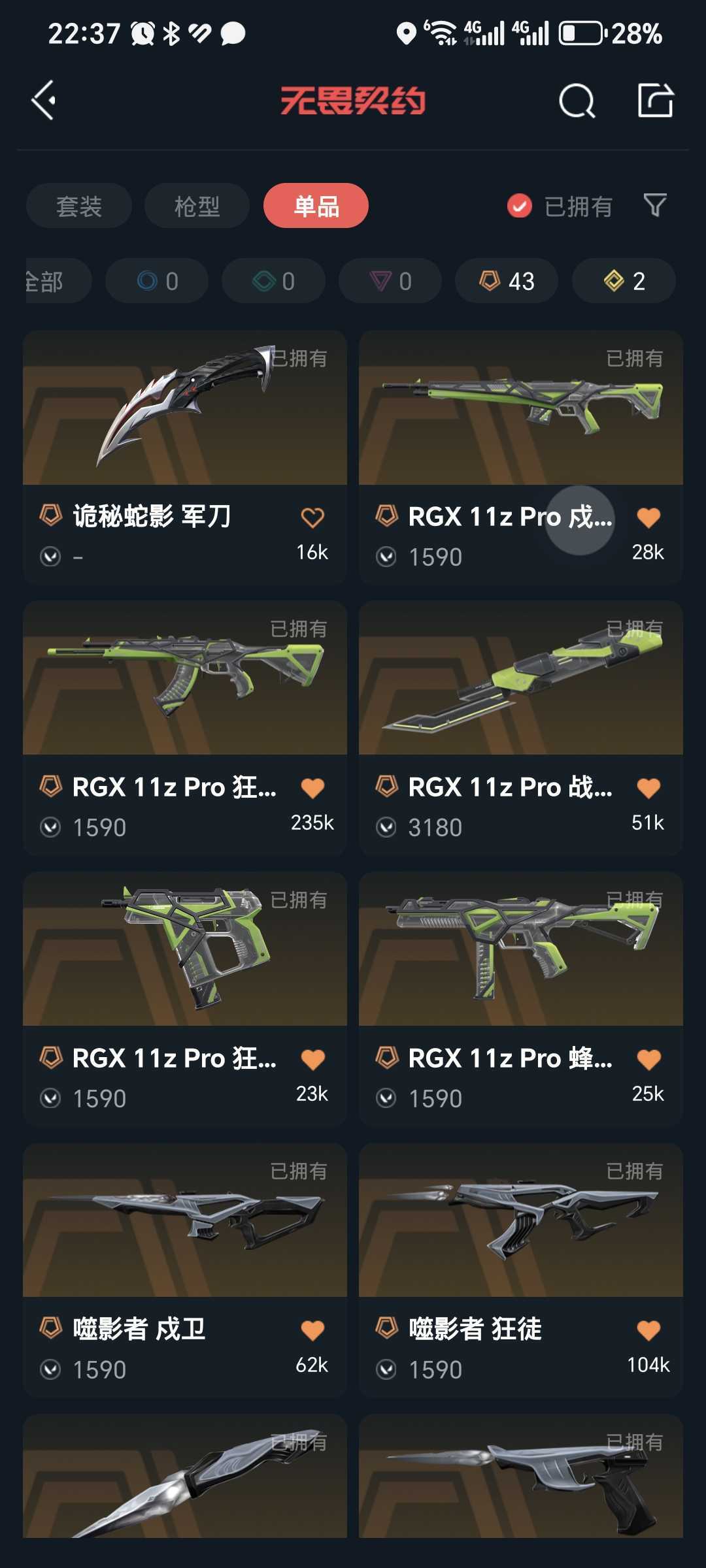The height and width of the screenshot is (1568, 706).
Task: Tap the share icon in the header
Action: pyautogui.click(x=656, y=101)
